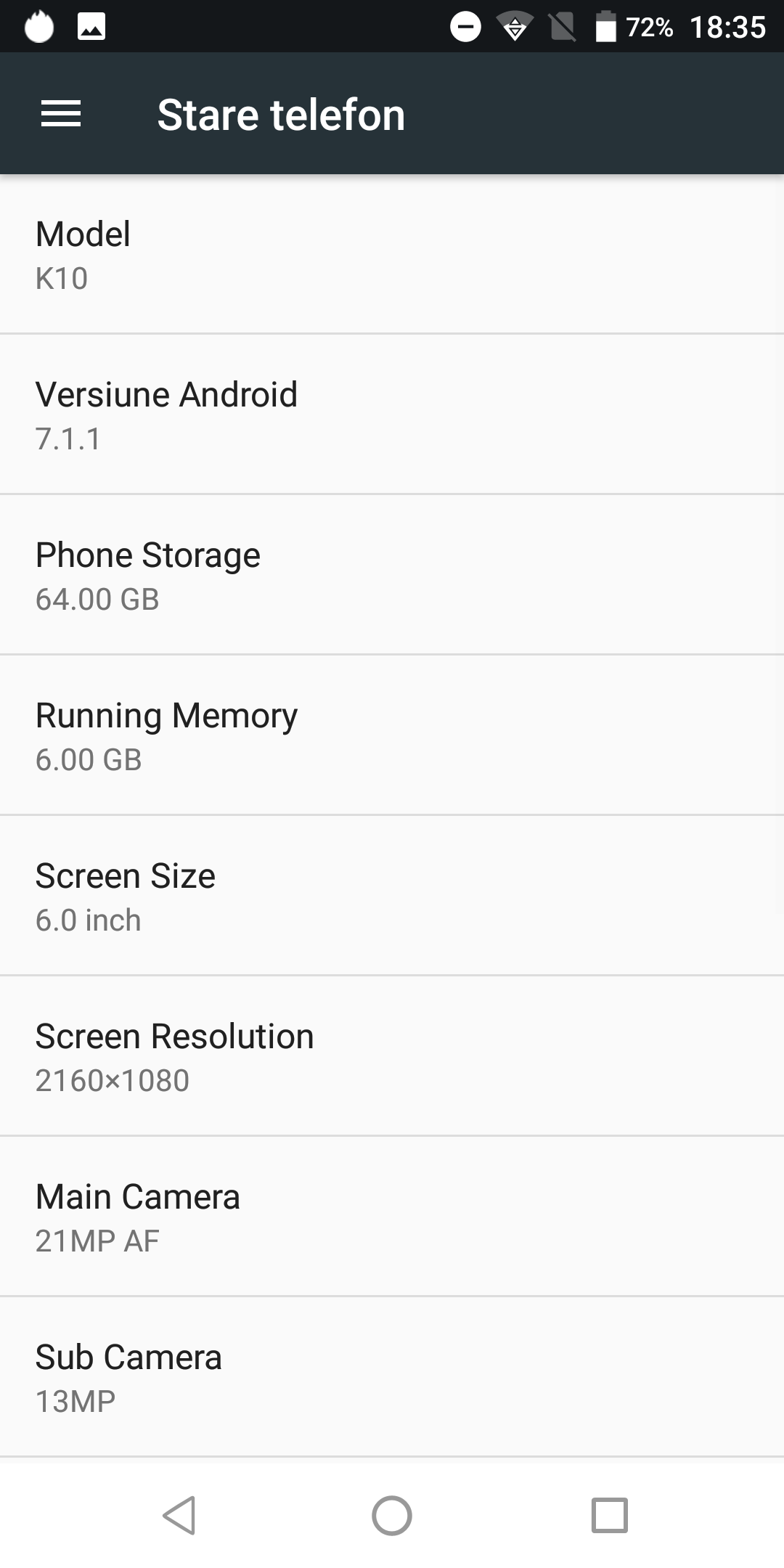Go back with the navigation bar
Screen dimensions: 784x1568
coord(179,1515)
